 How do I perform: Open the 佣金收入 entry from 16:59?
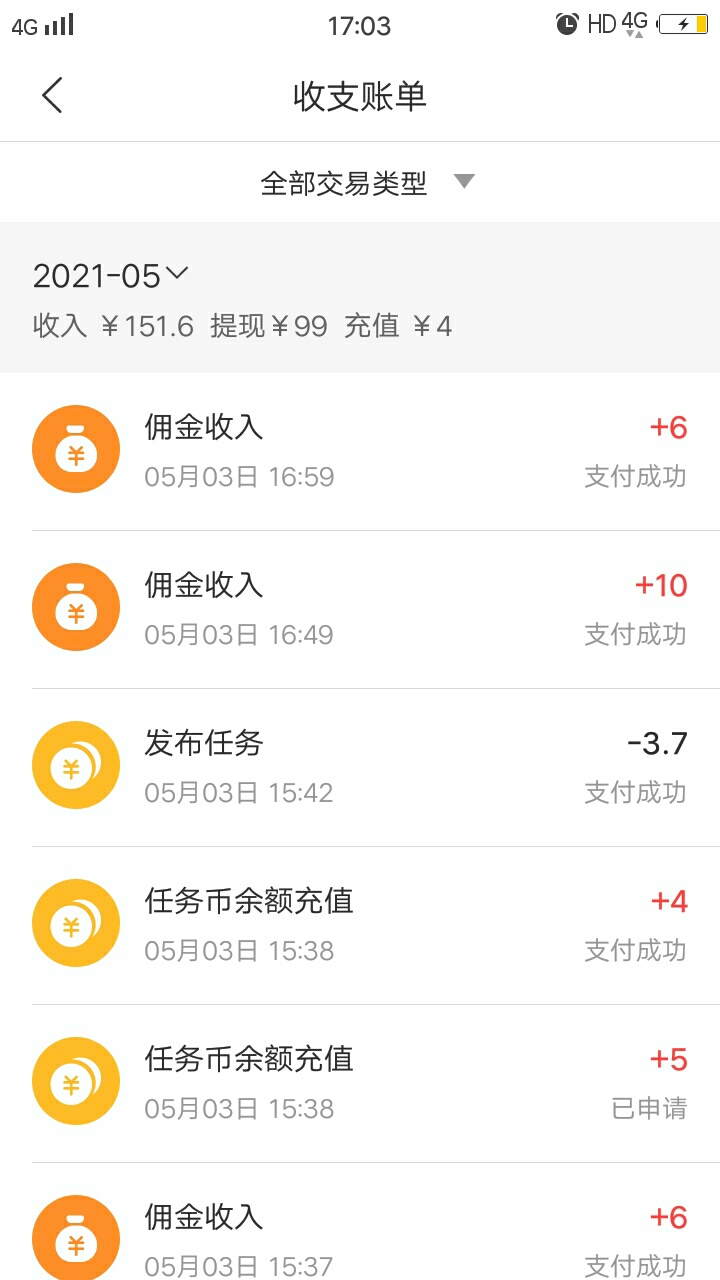pyautogui.click(x=360, y=451)
